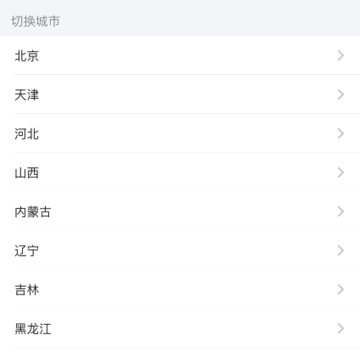Open 吉林 province cities
Screen dimensions: 360x360
tap(180, 289)
